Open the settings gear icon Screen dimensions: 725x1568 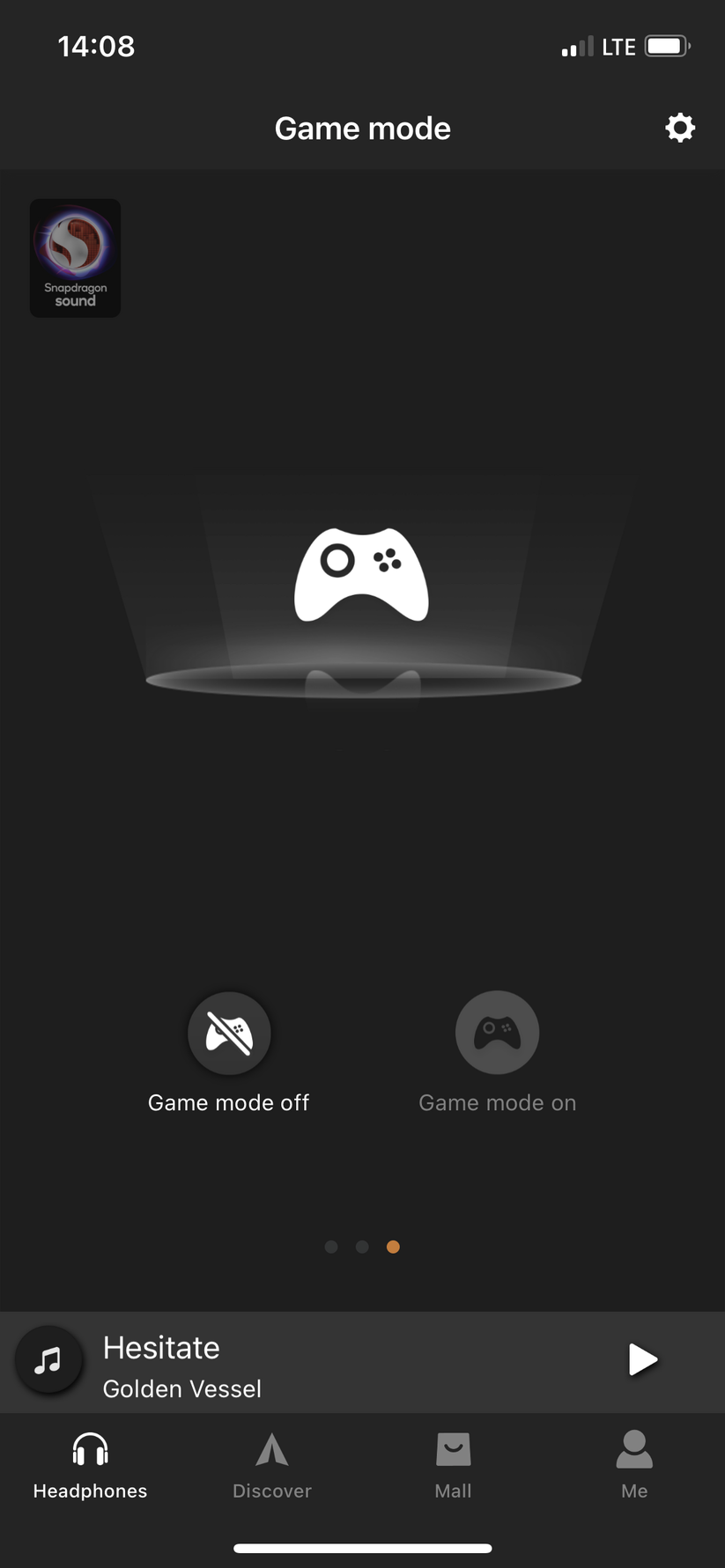[679, 129]
